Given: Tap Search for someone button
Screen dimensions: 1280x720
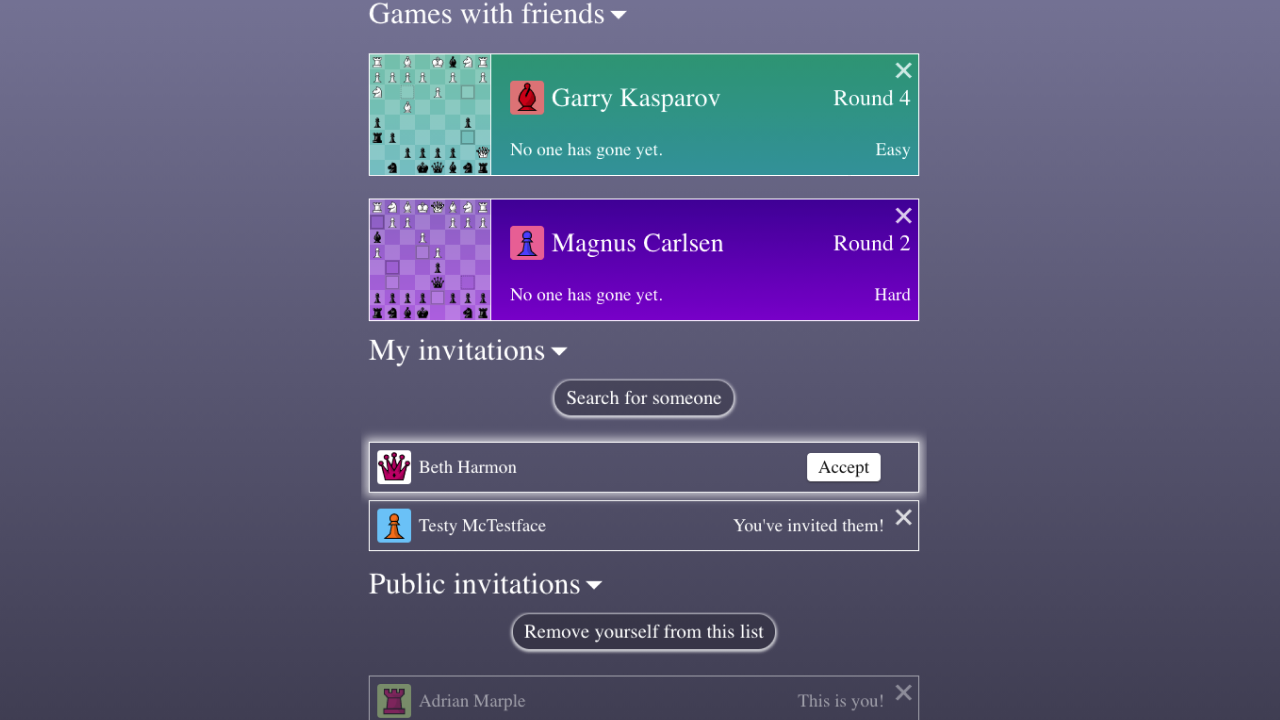Looking at the screenshot, I should pyautogui.click(x=644, y=398).
